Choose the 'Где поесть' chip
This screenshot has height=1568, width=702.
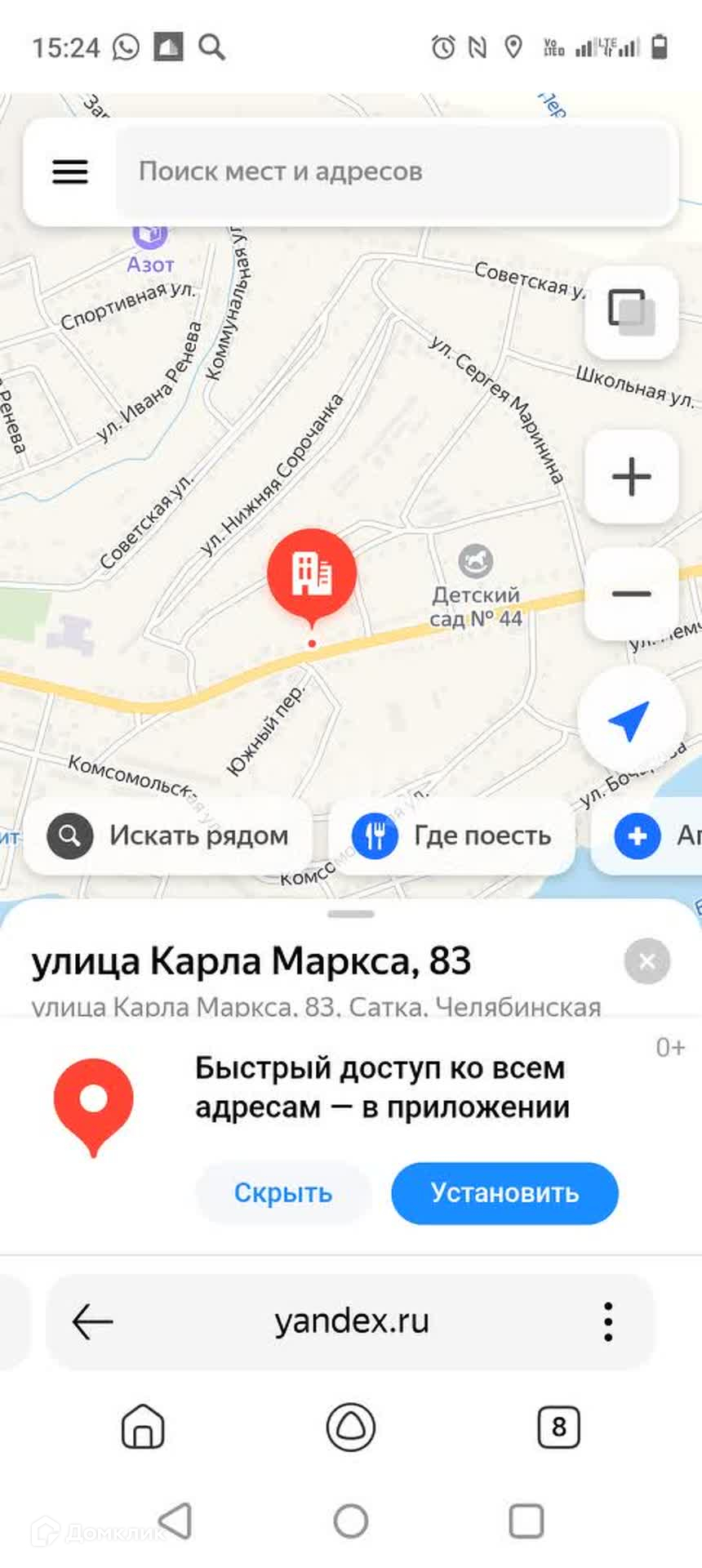(x=452, y=835)
